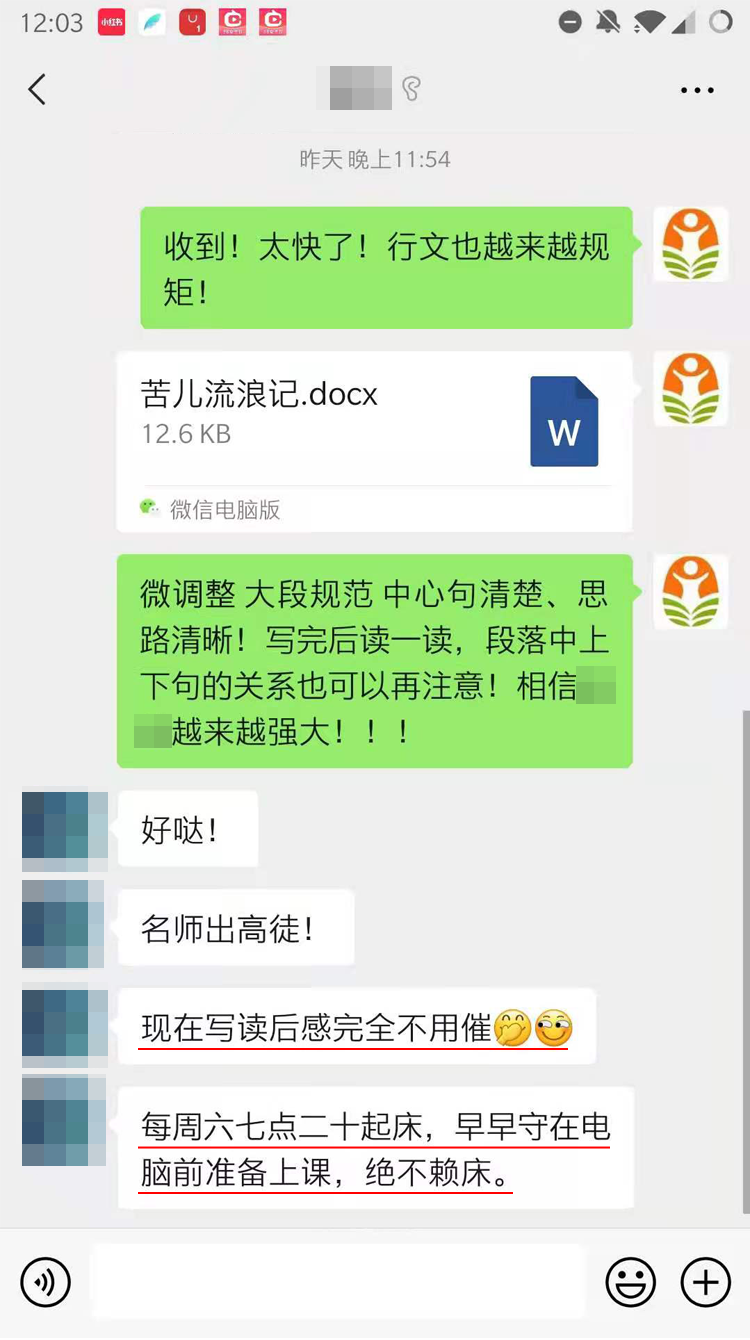Open the emoji picker
Image resolution: width=750 pixels, height=1340 pixels.
tap(631, 1282)
